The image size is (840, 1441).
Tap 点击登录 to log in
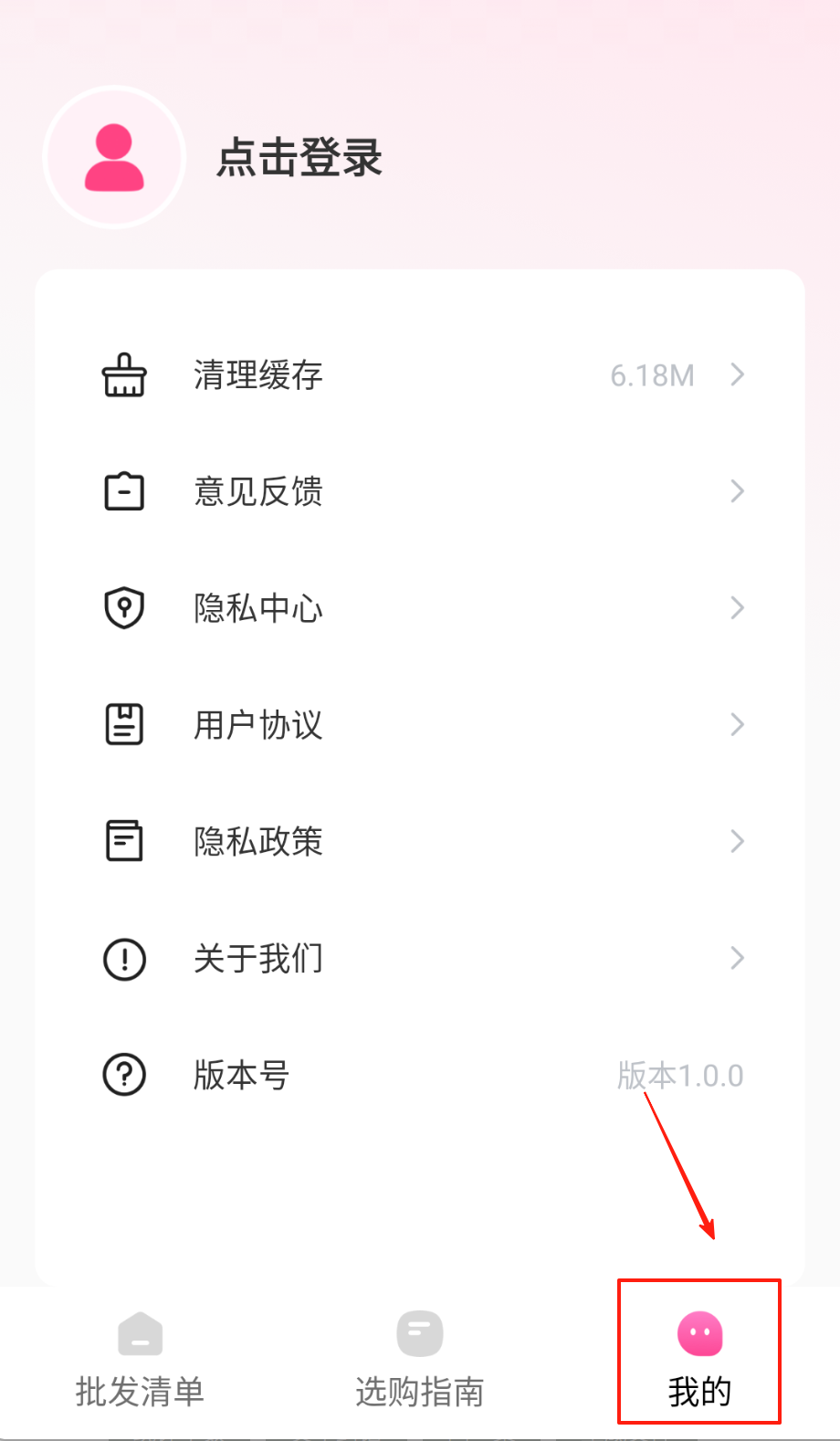[299, 158]
